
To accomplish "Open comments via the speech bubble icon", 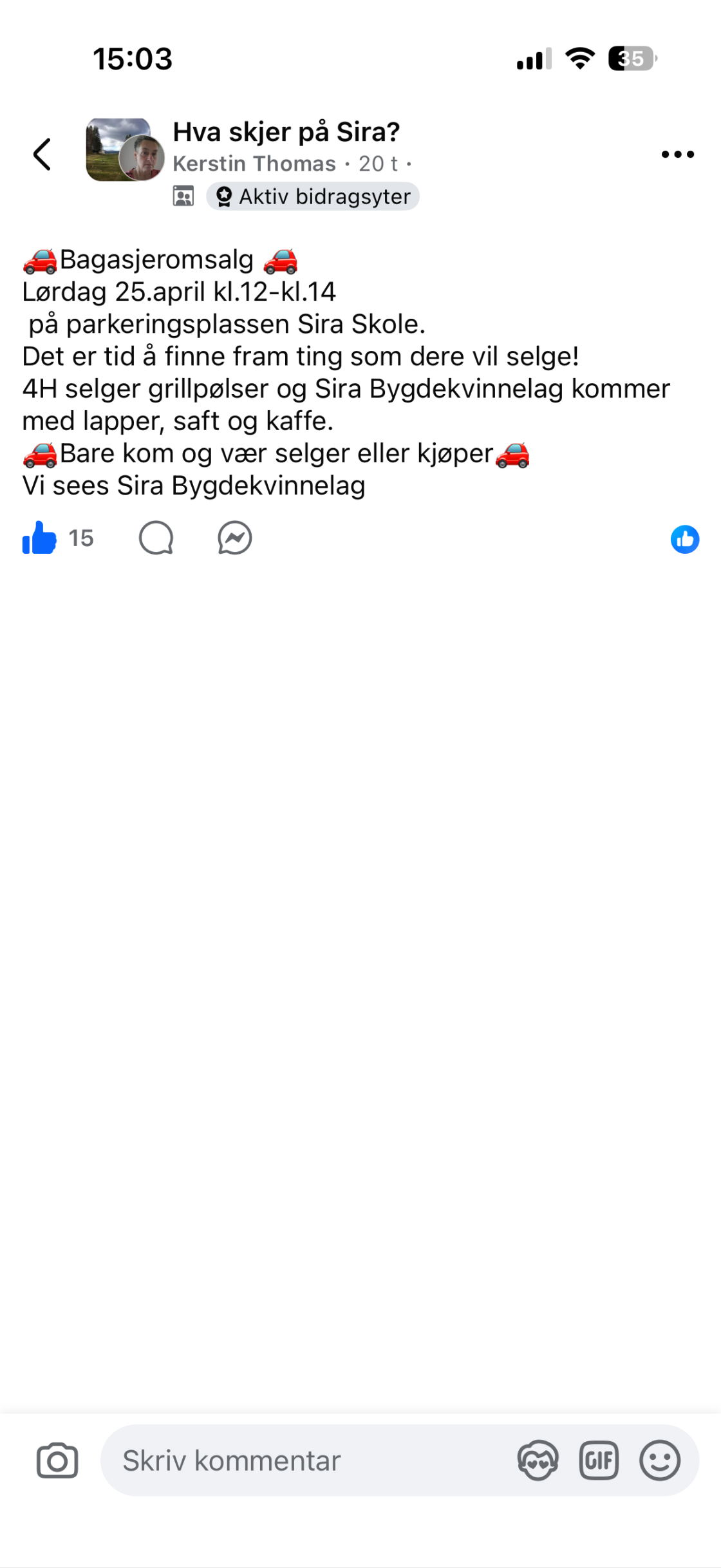I will point(156,538).
